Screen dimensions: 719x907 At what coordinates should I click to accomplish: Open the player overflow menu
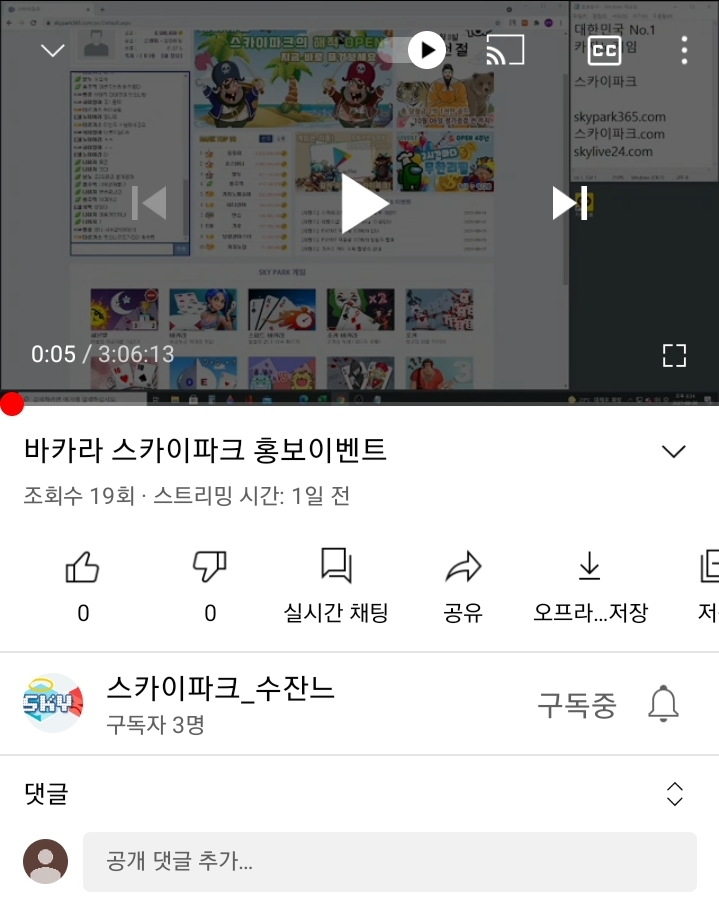coord(684,50)
